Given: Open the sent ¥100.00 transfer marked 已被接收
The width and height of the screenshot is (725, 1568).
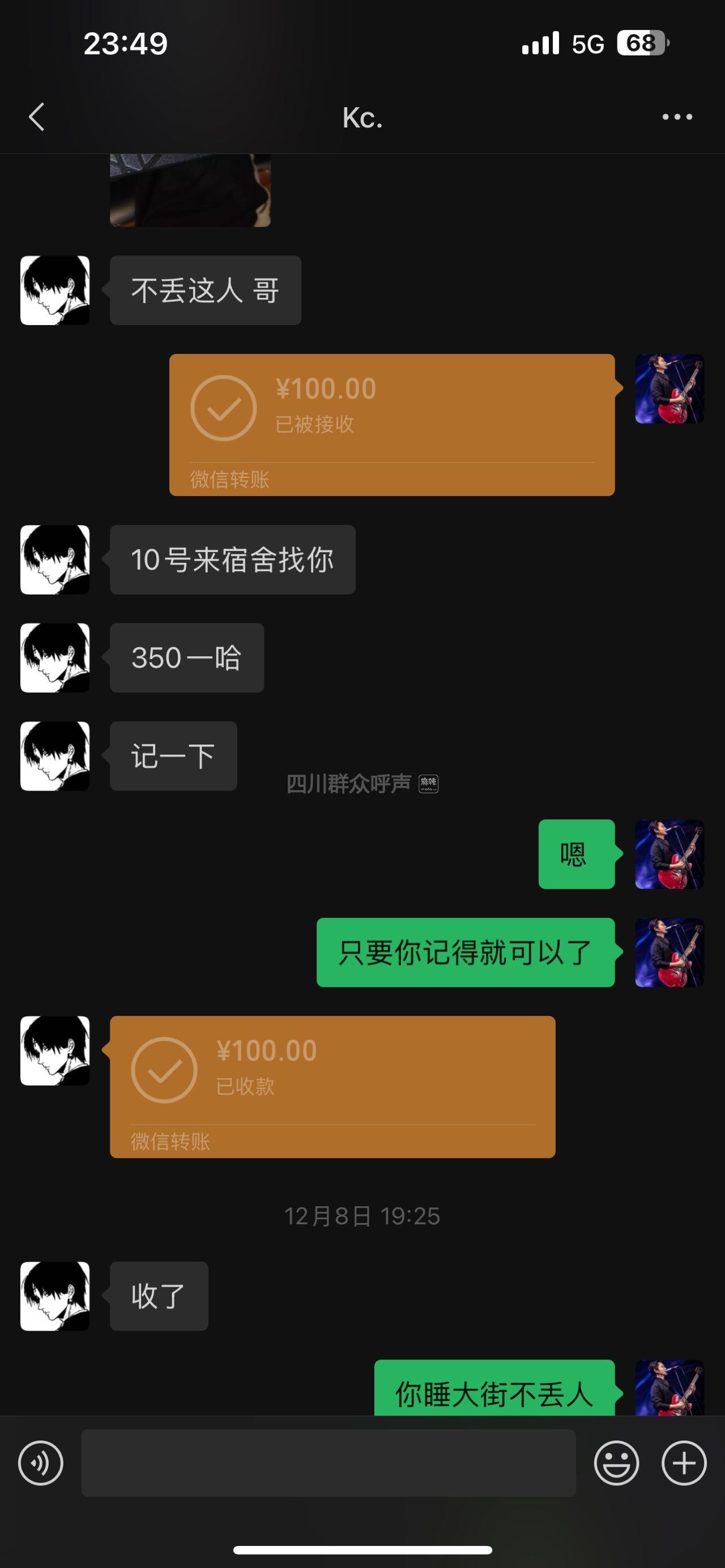Looking at the screenshot, I should (391, 424).
